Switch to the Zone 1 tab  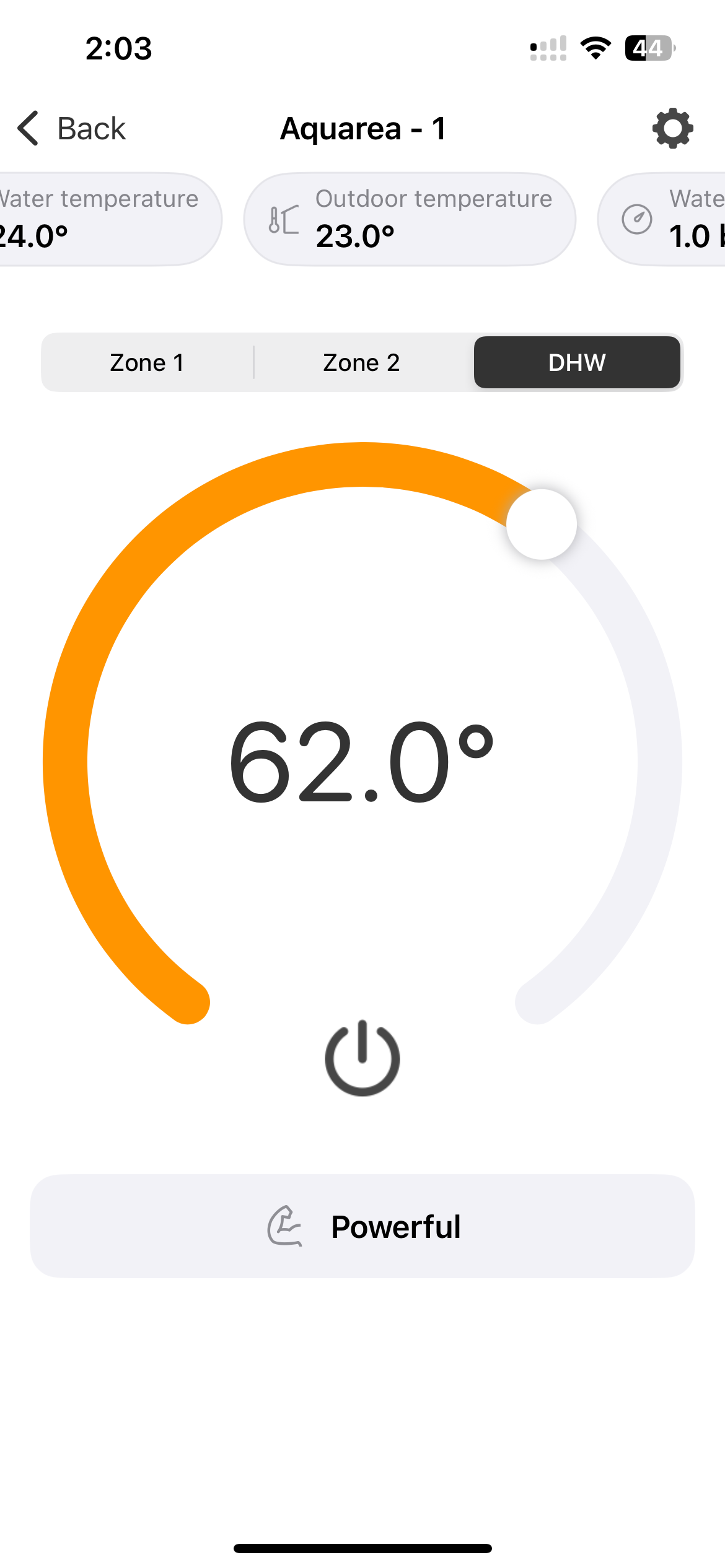point(147,362)
